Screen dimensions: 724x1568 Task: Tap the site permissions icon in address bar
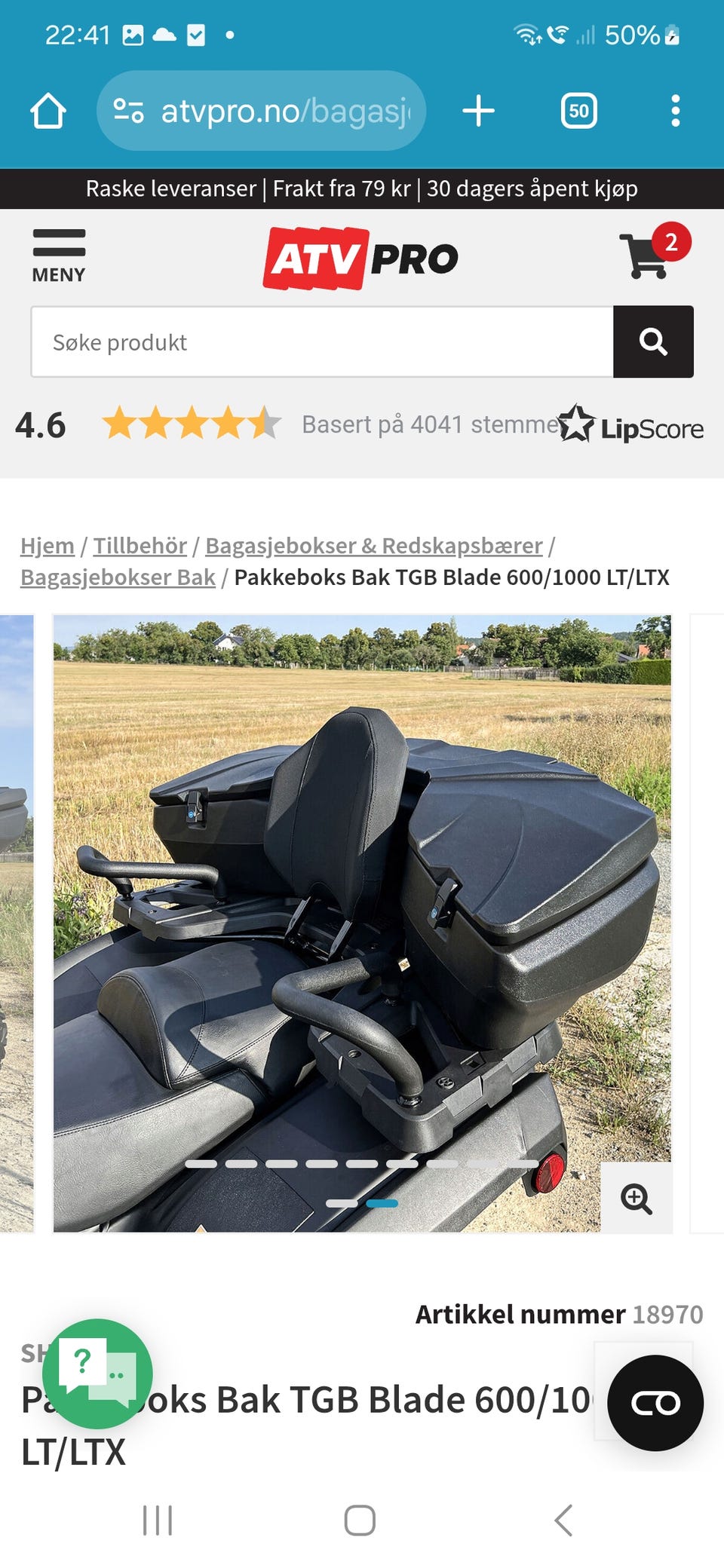click(128, 110)
